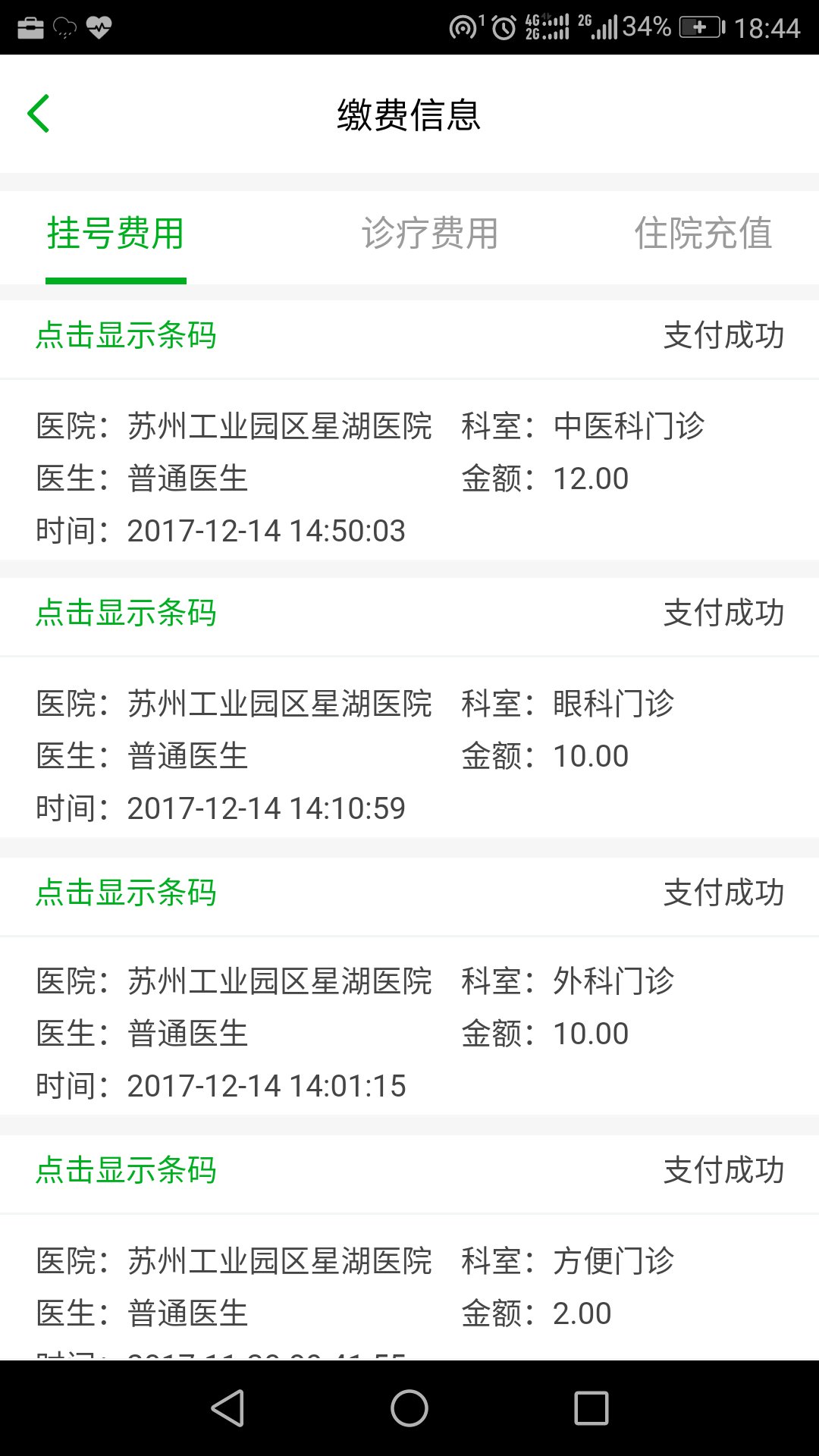This screenshot has height=1456, width=819.
Task: Tap the hospital name 苏州工业园区星湖医院
Action: [281, 426]
